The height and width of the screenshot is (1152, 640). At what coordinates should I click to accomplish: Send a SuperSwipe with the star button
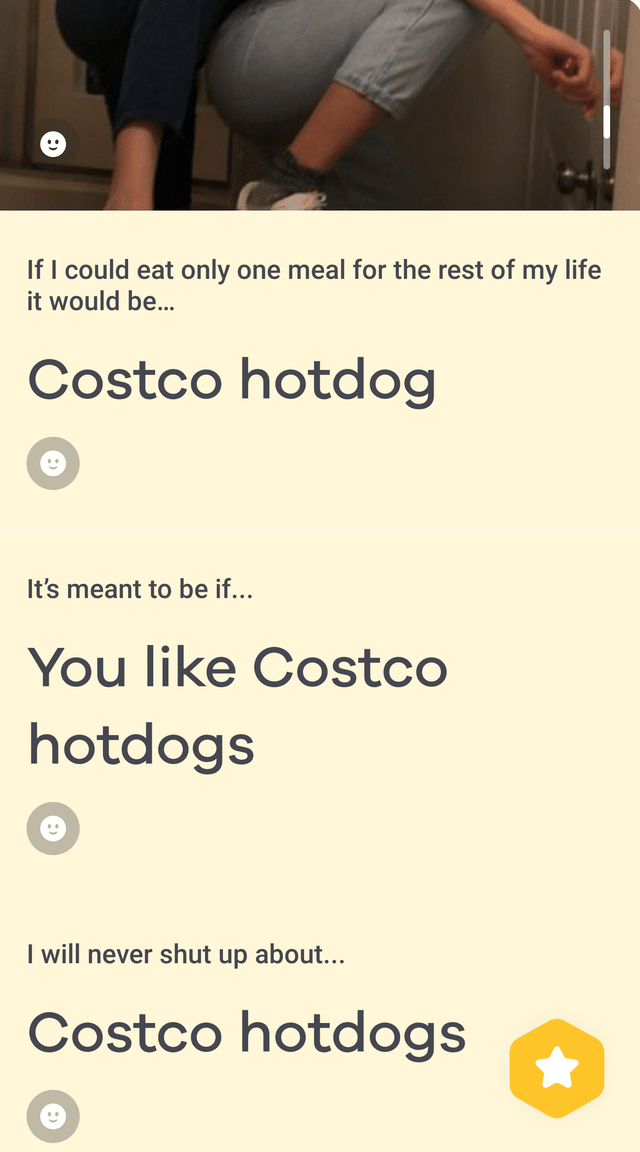coord(557,1068)
